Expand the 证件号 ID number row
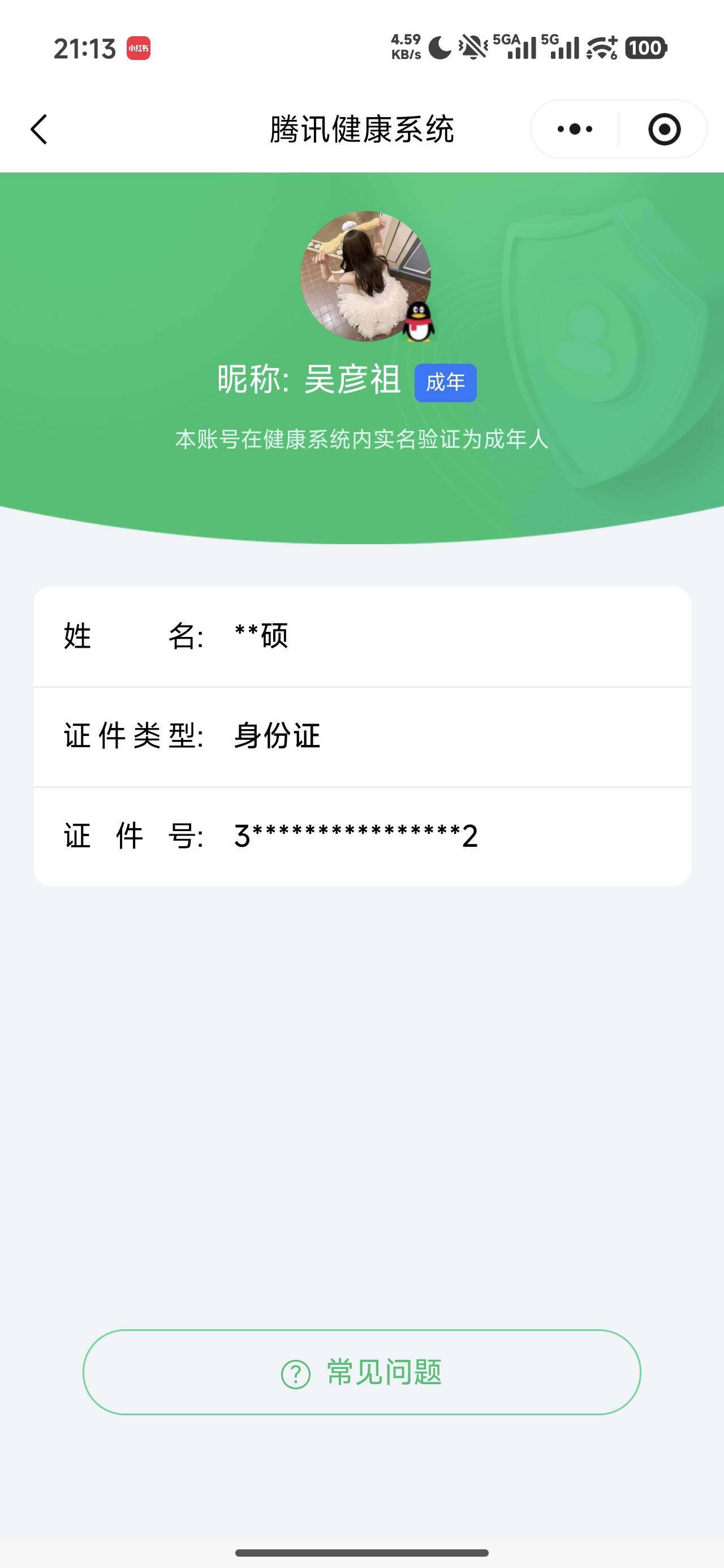 (x=361, y=837)
